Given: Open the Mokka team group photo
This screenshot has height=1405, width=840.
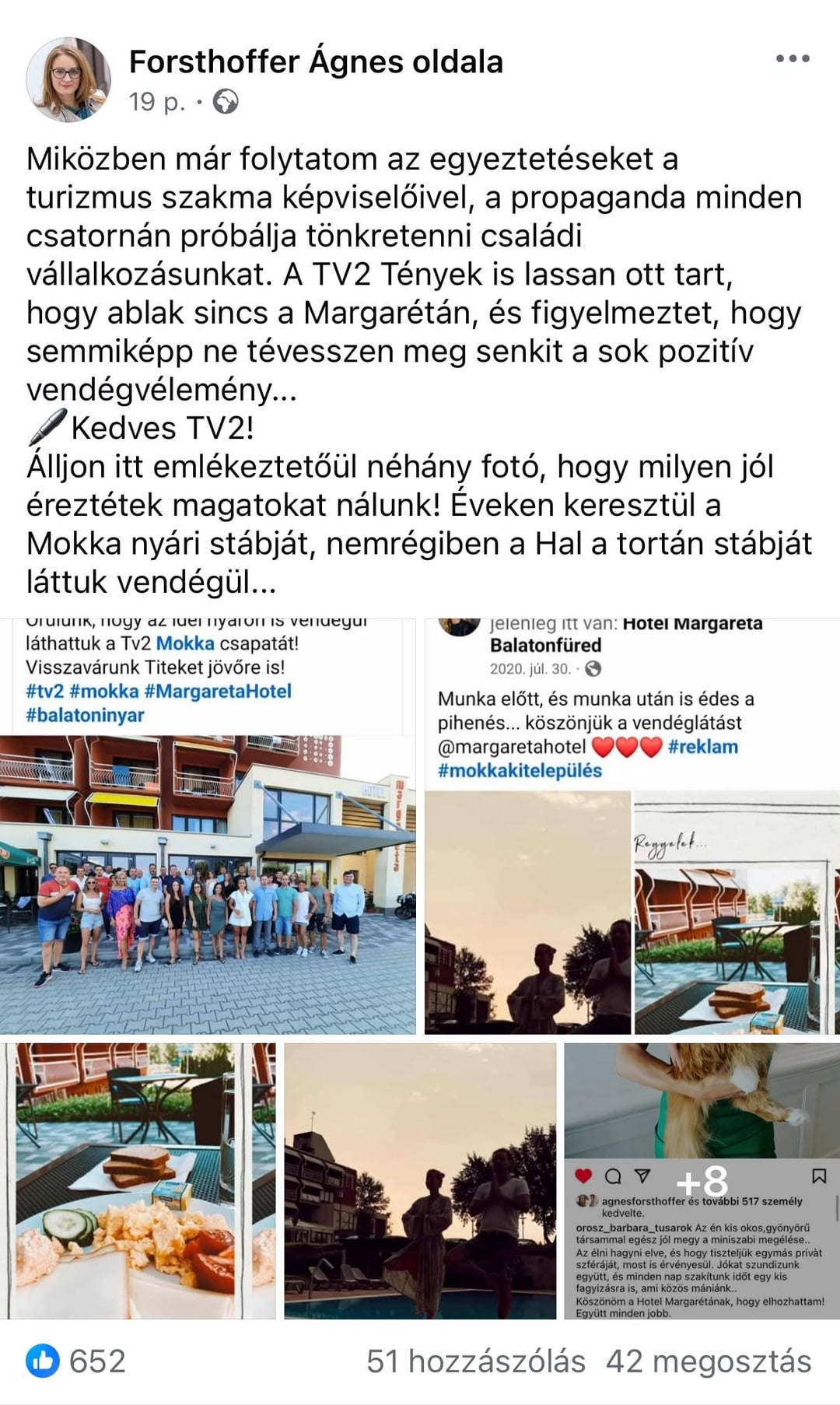Looking at the screenshot, I should tap(208, 826).
